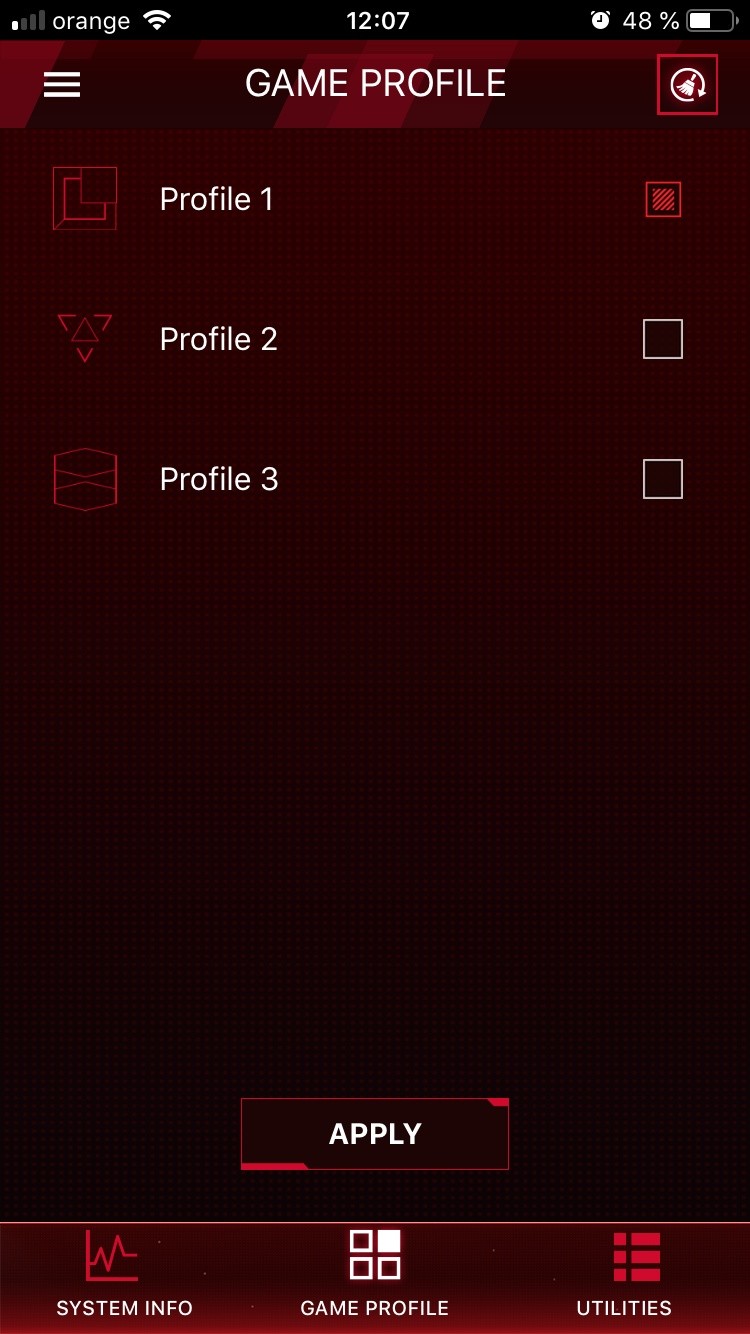750x1334 pixels.
Task: Tap the APPLY button
Action: coord(375,1133)
